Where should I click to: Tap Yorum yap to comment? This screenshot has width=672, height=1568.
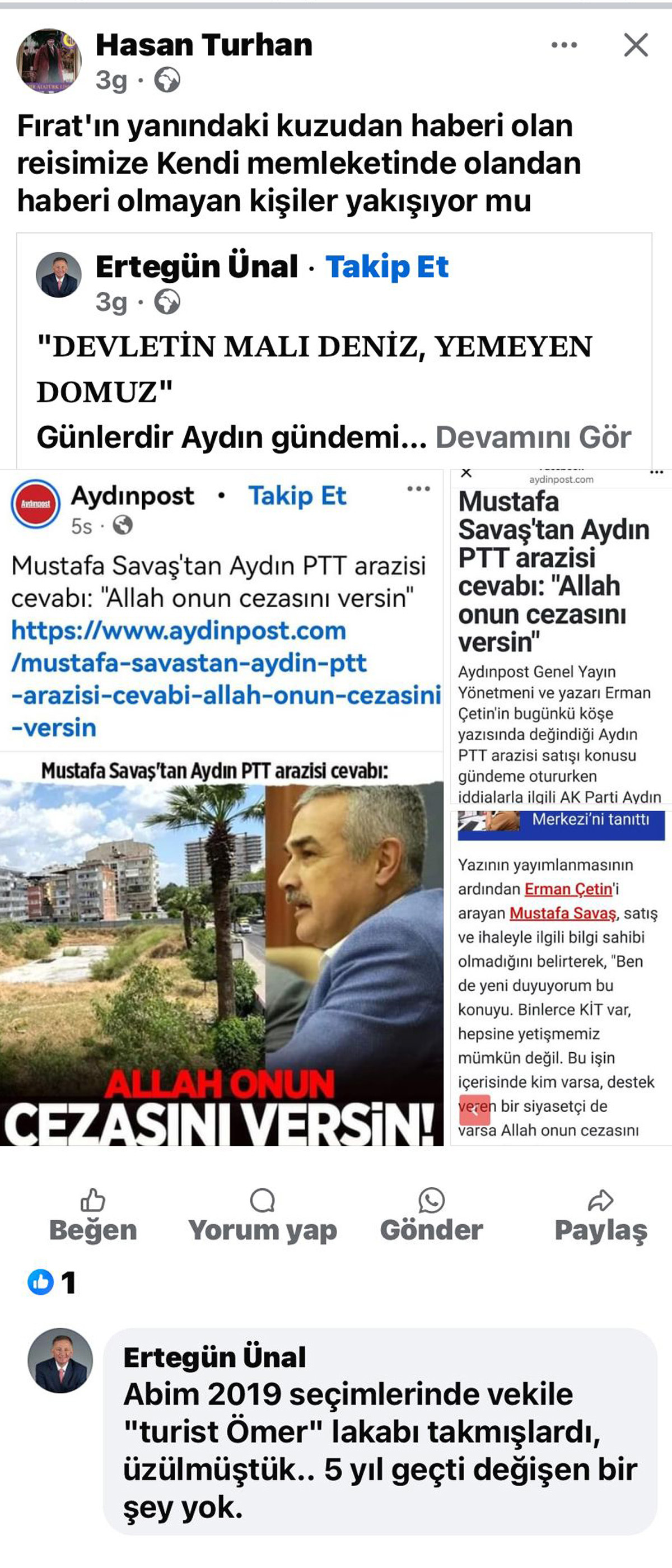(x=262, y=1216)
